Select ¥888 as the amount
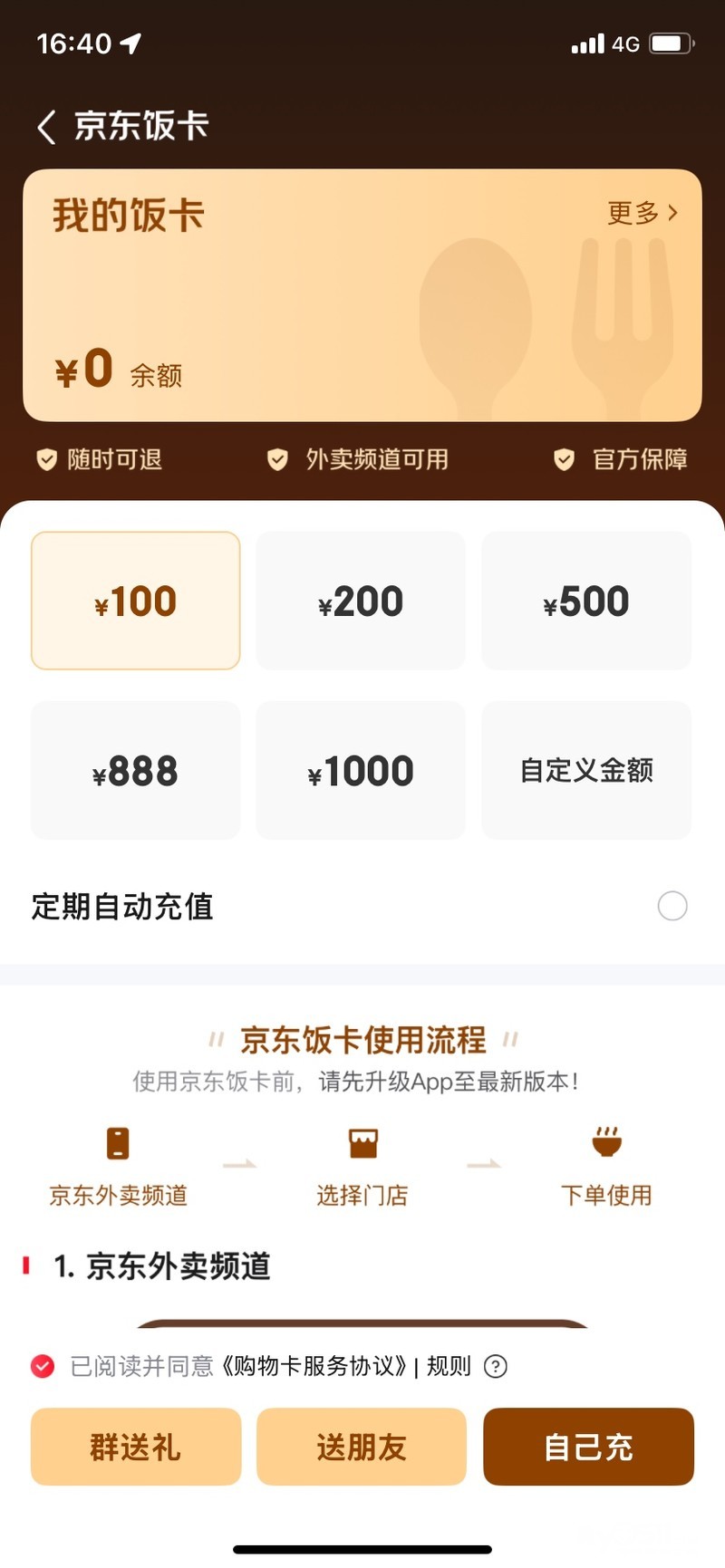 pyautogui.click(x=136, y=771)
